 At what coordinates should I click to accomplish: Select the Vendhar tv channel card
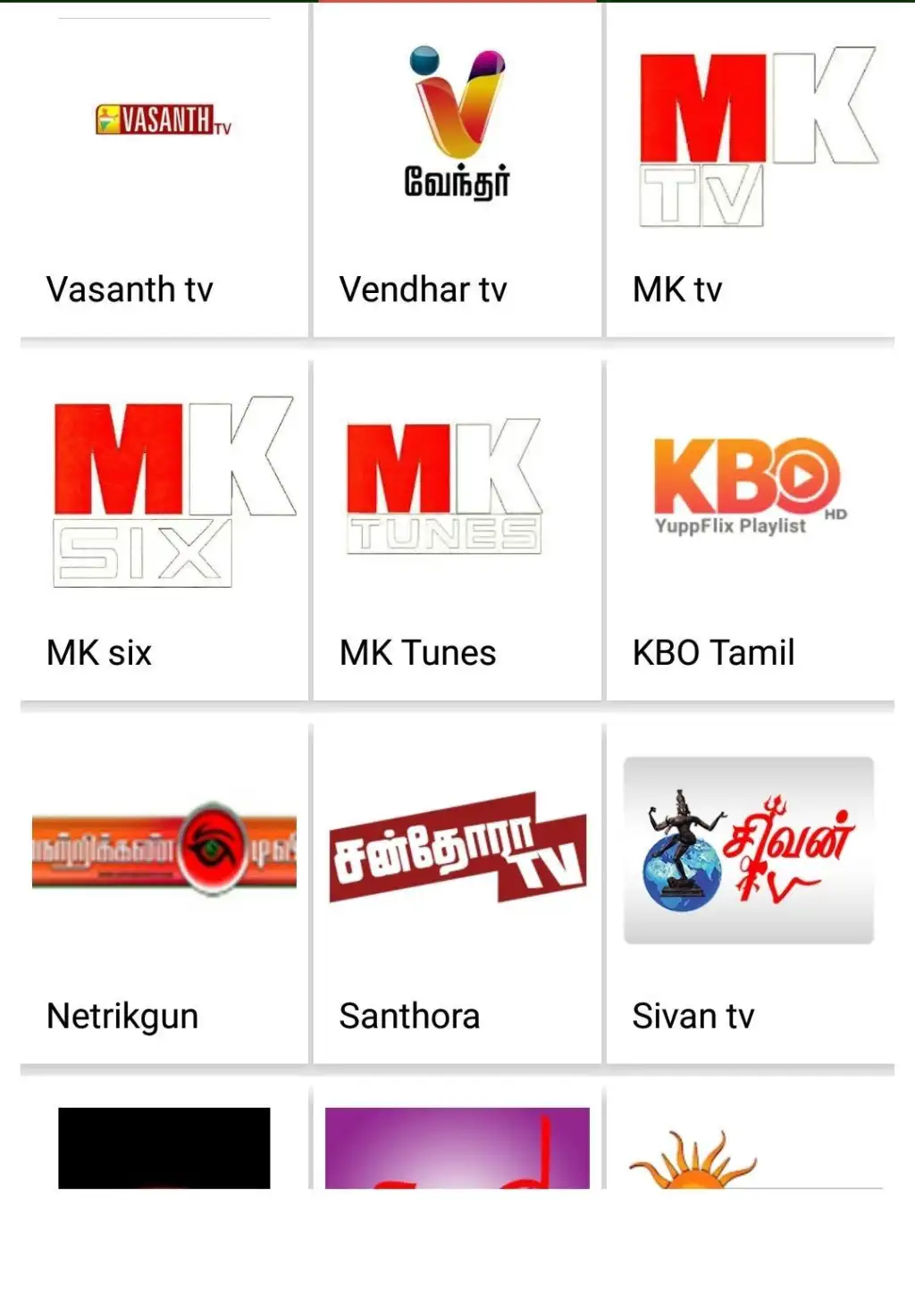[x=457, y=170]
